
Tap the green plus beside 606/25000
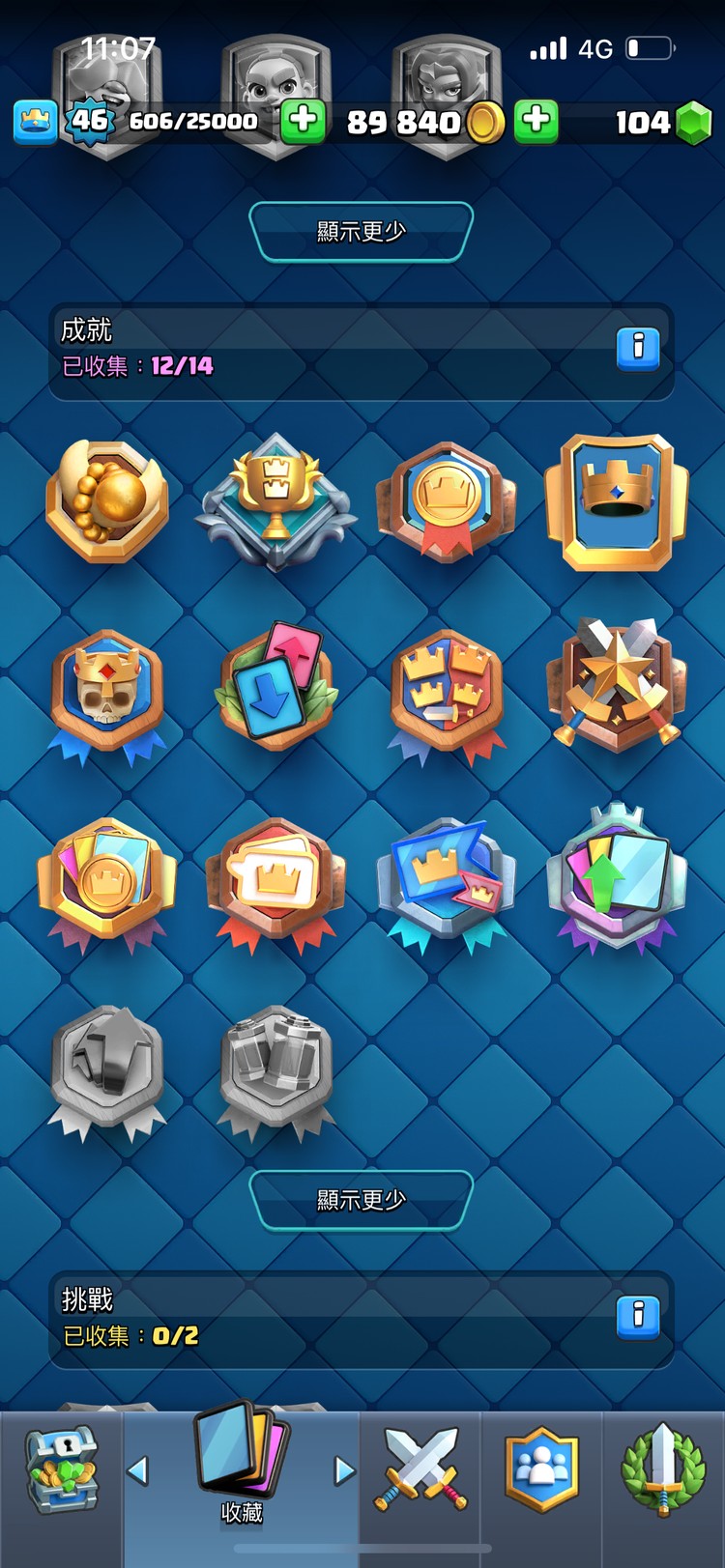pos(303,122)
